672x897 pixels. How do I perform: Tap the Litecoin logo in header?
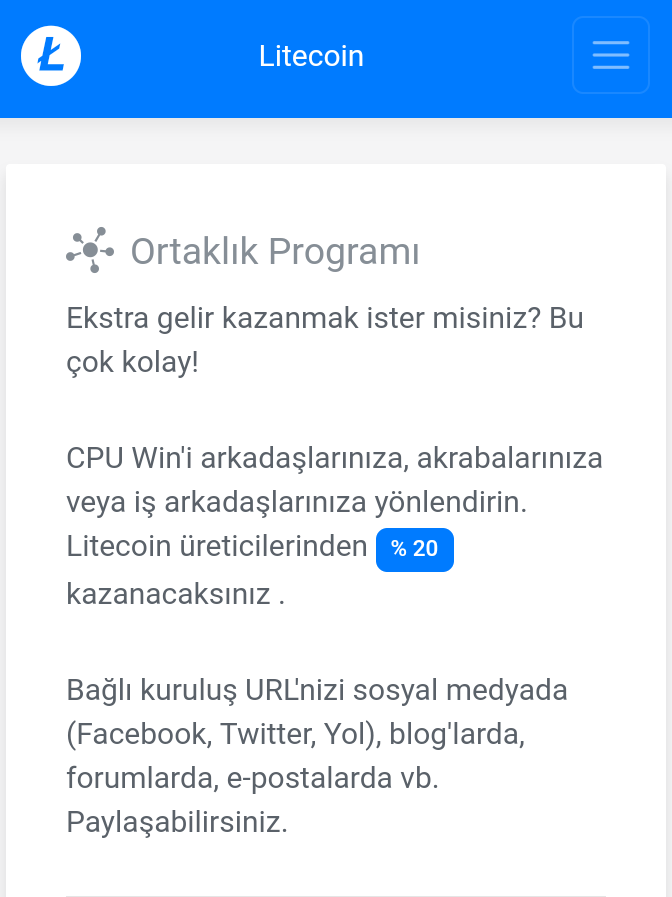pyautogui.click(x=51, y=56)
